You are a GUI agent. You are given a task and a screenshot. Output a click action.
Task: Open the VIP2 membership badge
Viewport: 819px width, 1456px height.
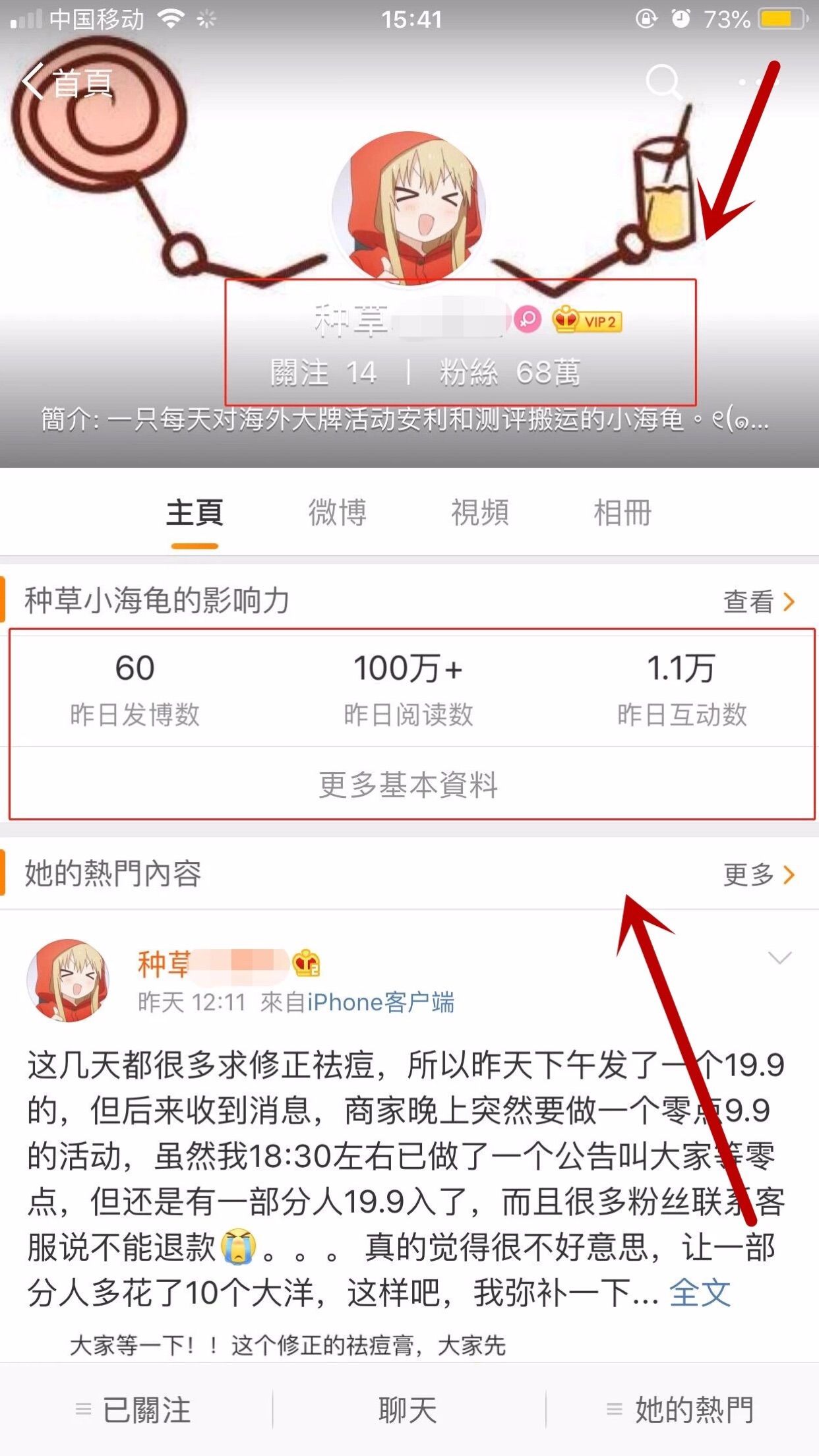(588, 321)
